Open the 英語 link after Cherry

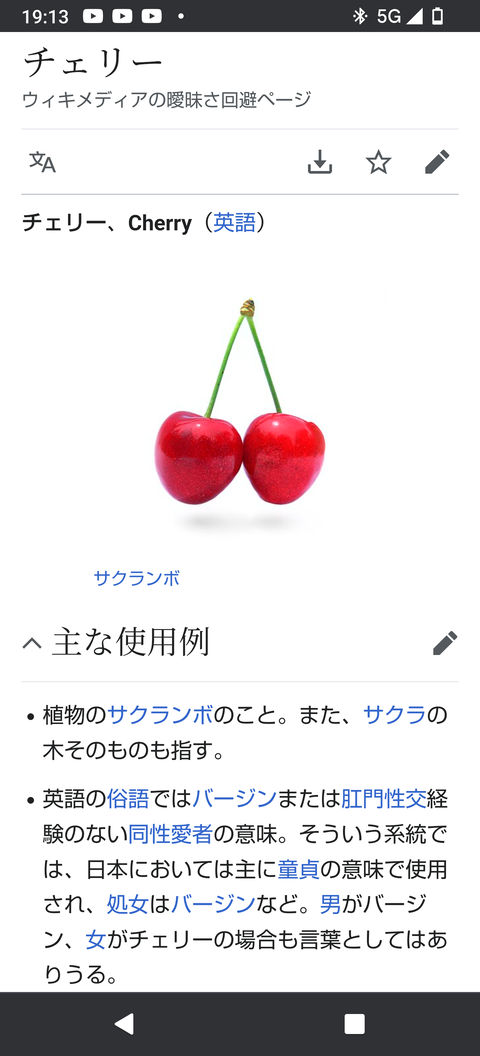pyautogui.click(x=234, y=222)
